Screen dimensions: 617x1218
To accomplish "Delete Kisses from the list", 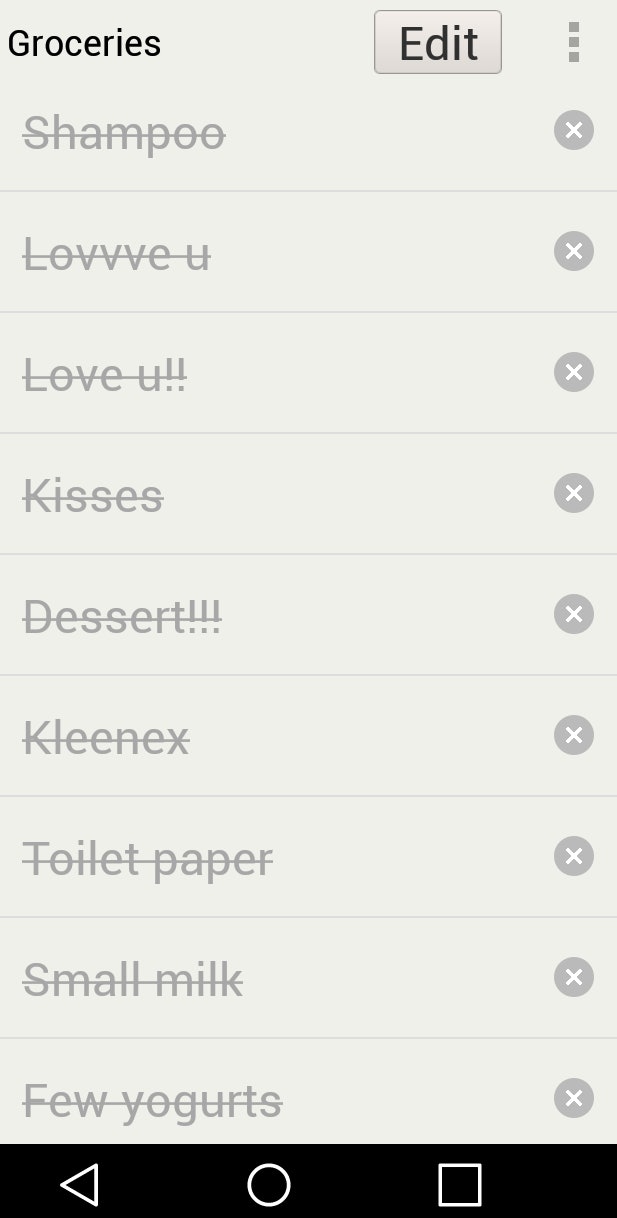I will [x=573, y=493].
